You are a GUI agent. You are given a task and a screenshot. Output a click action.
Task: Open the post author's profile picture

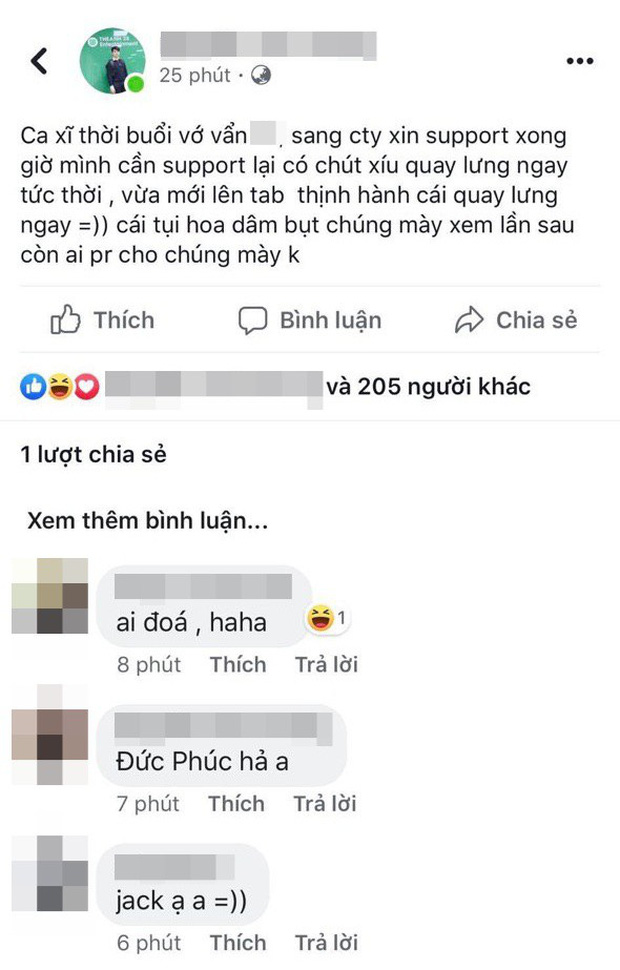(112, 61)
